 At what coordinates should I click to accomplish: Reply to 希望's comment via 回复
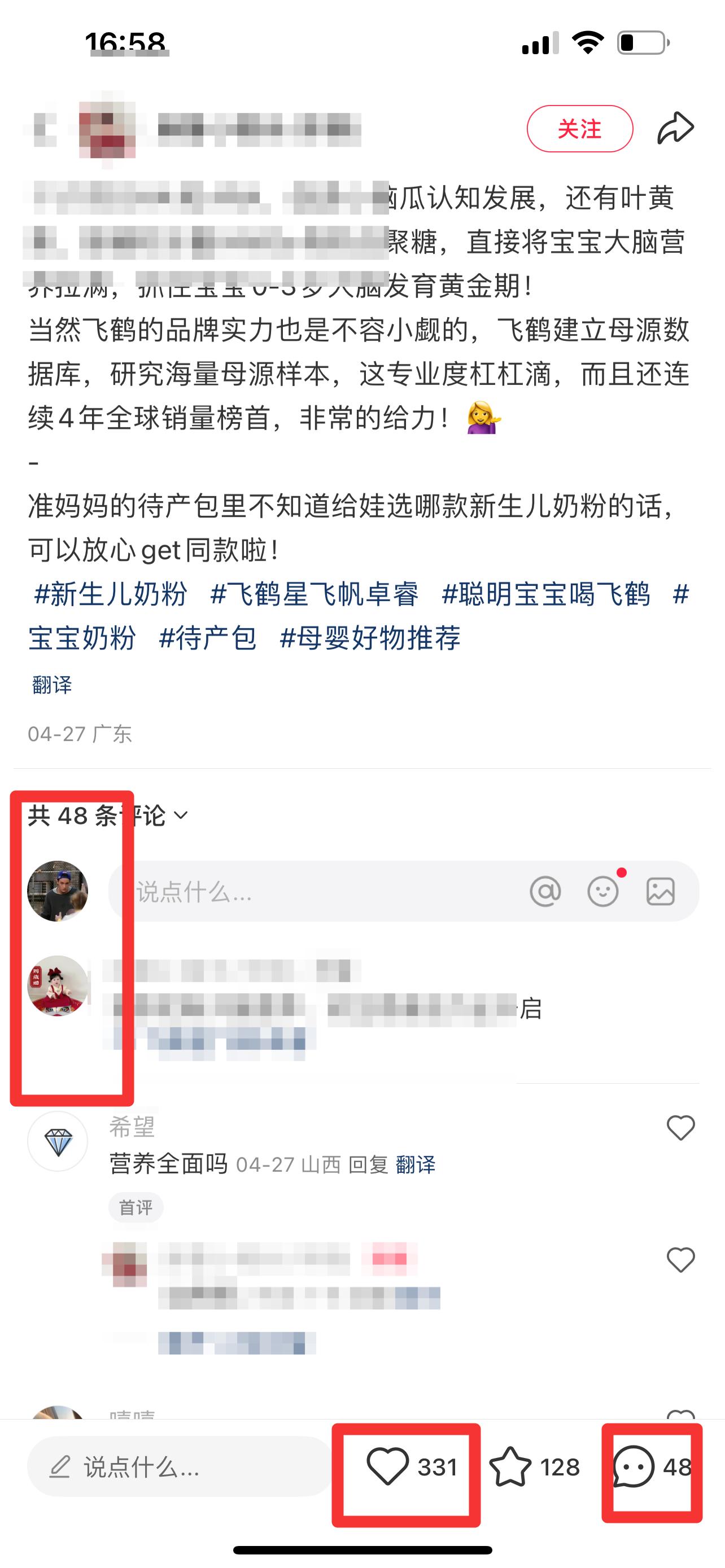[x=368, y=1164]
